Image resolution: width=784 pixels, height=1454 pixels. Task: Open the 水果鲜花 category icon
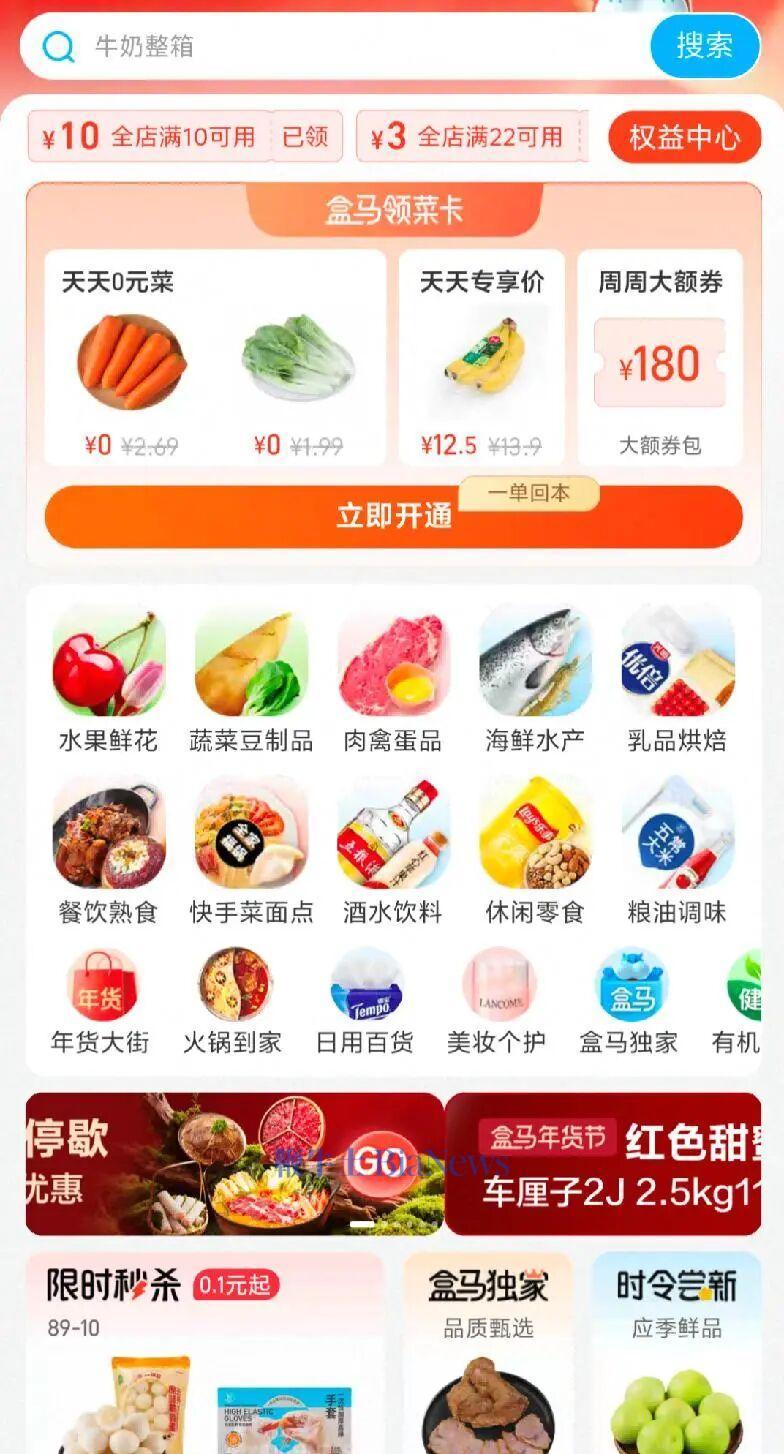click(107, 663)
